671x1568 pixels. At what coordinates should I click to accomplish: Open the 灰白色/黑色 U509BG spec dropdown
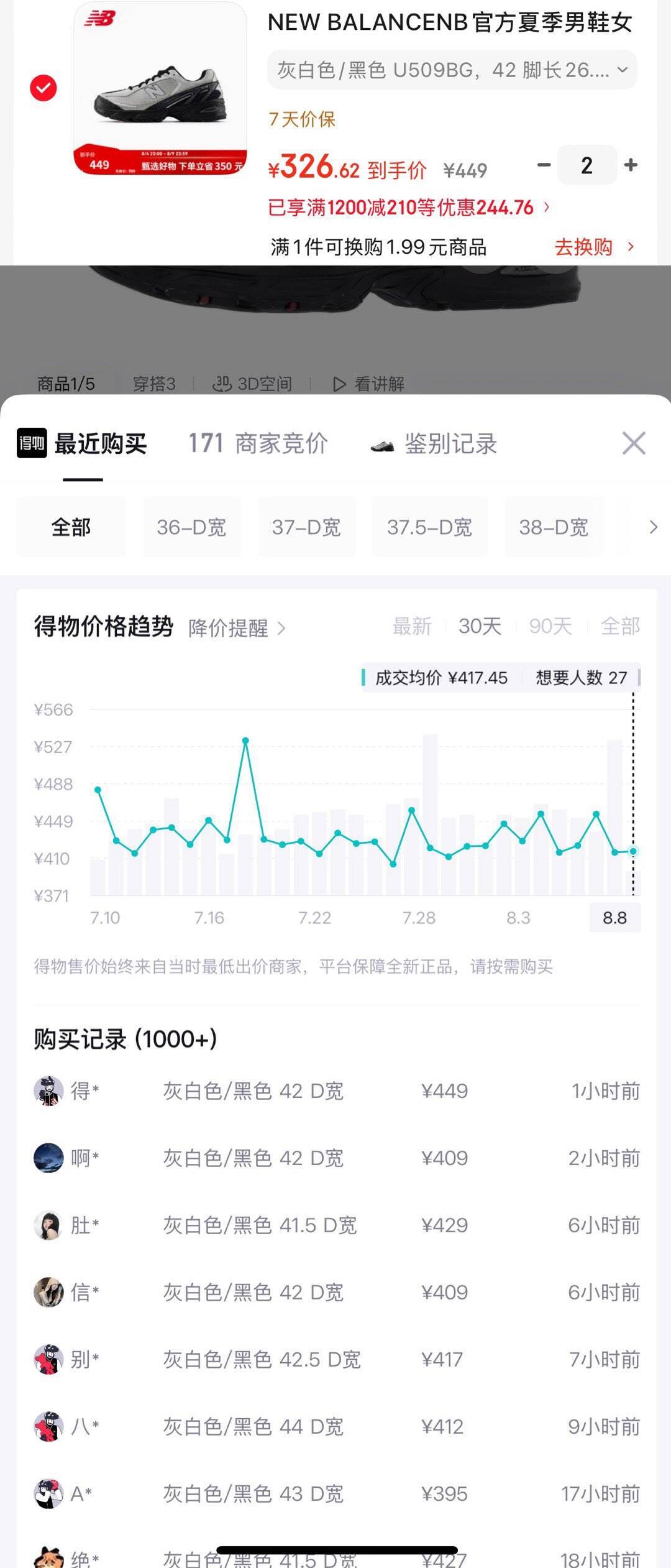click(452, 70)
